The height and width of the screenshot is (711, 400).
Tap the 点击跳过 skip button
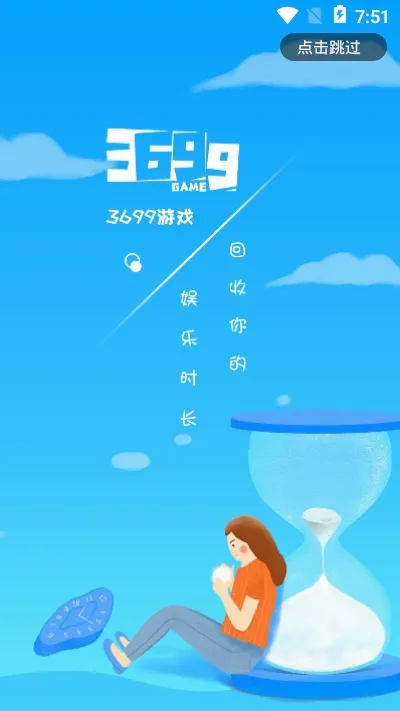pyautogui.click(x=333, y=47)
